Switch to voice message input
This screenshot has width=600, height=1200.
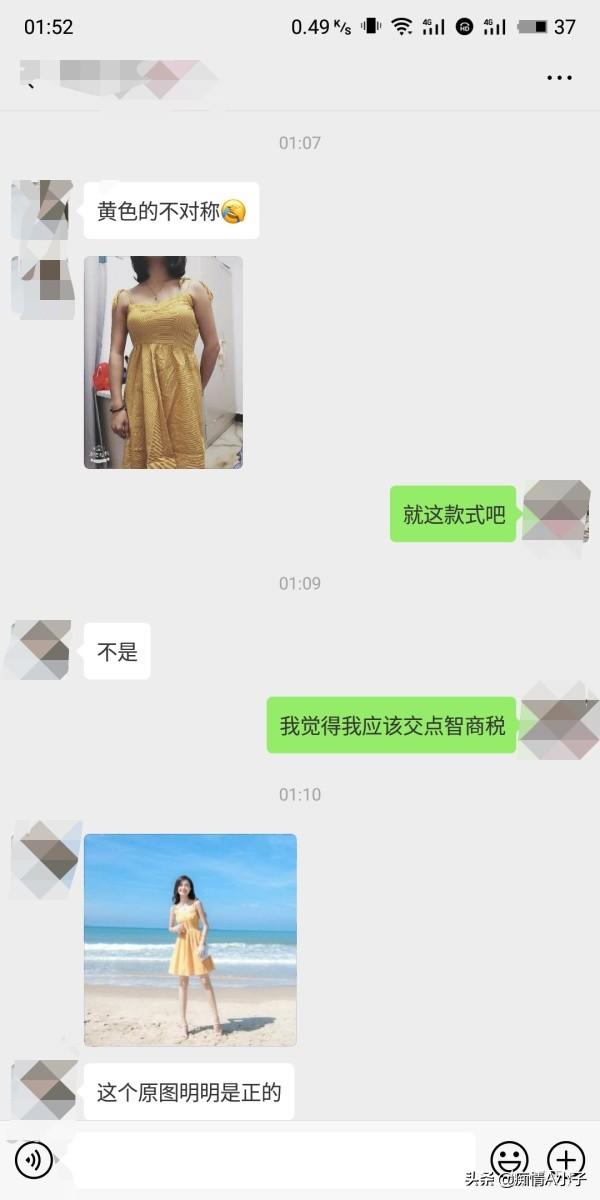(34, 1160)
